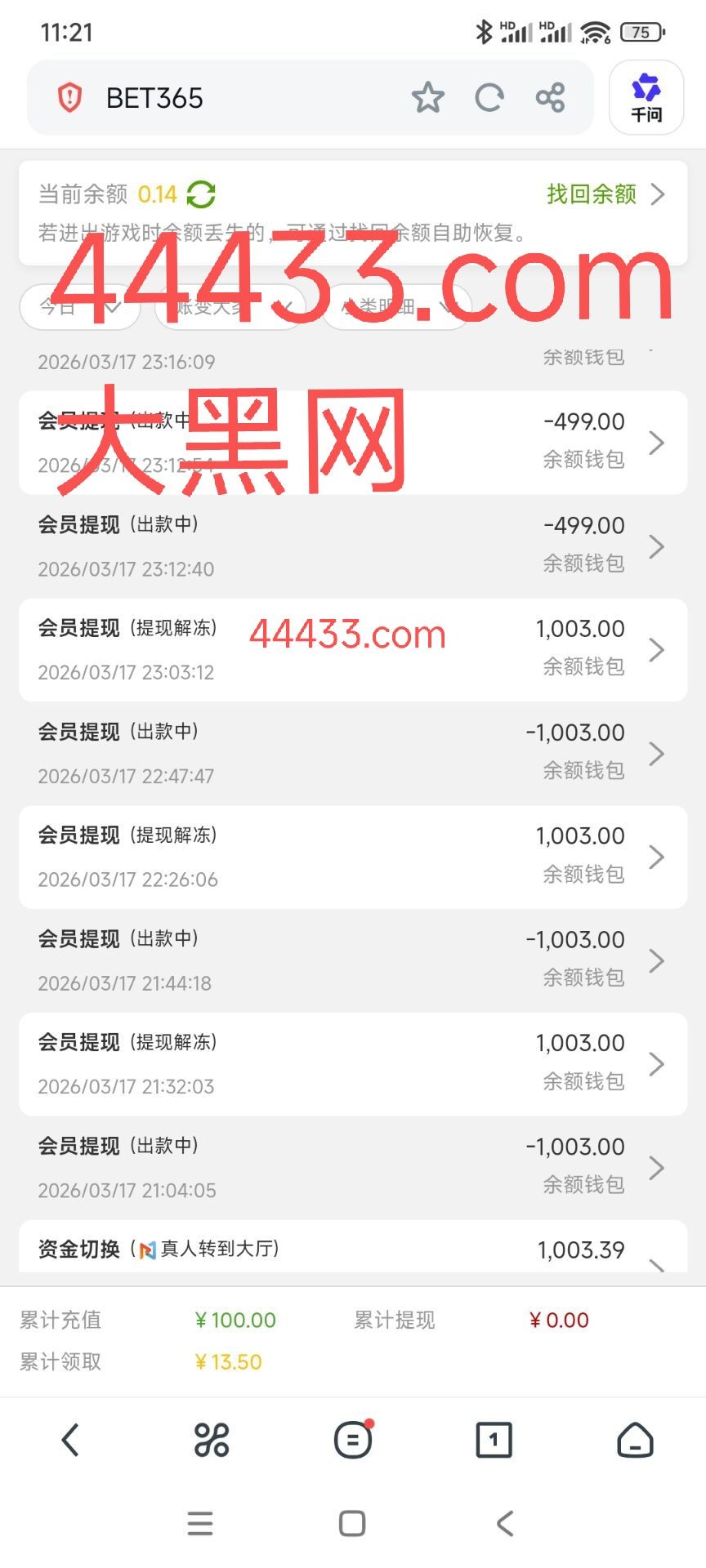706x1568 pixels.
Task: View the 出款中 withdrawal at 21:04:05
Action: [353, 1168]
